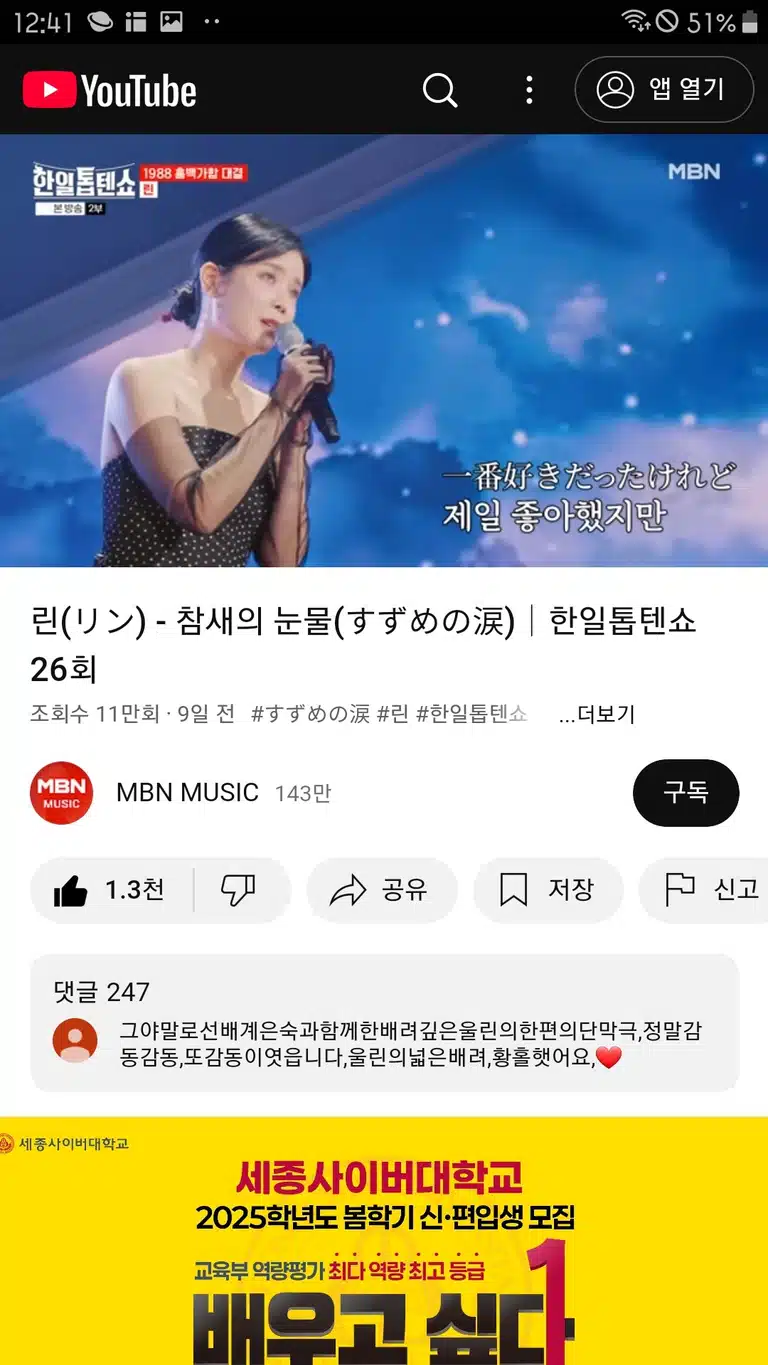768x1365 pixels.
Task: Tap the 앱 열기 button
Action: tap(664, 90)
